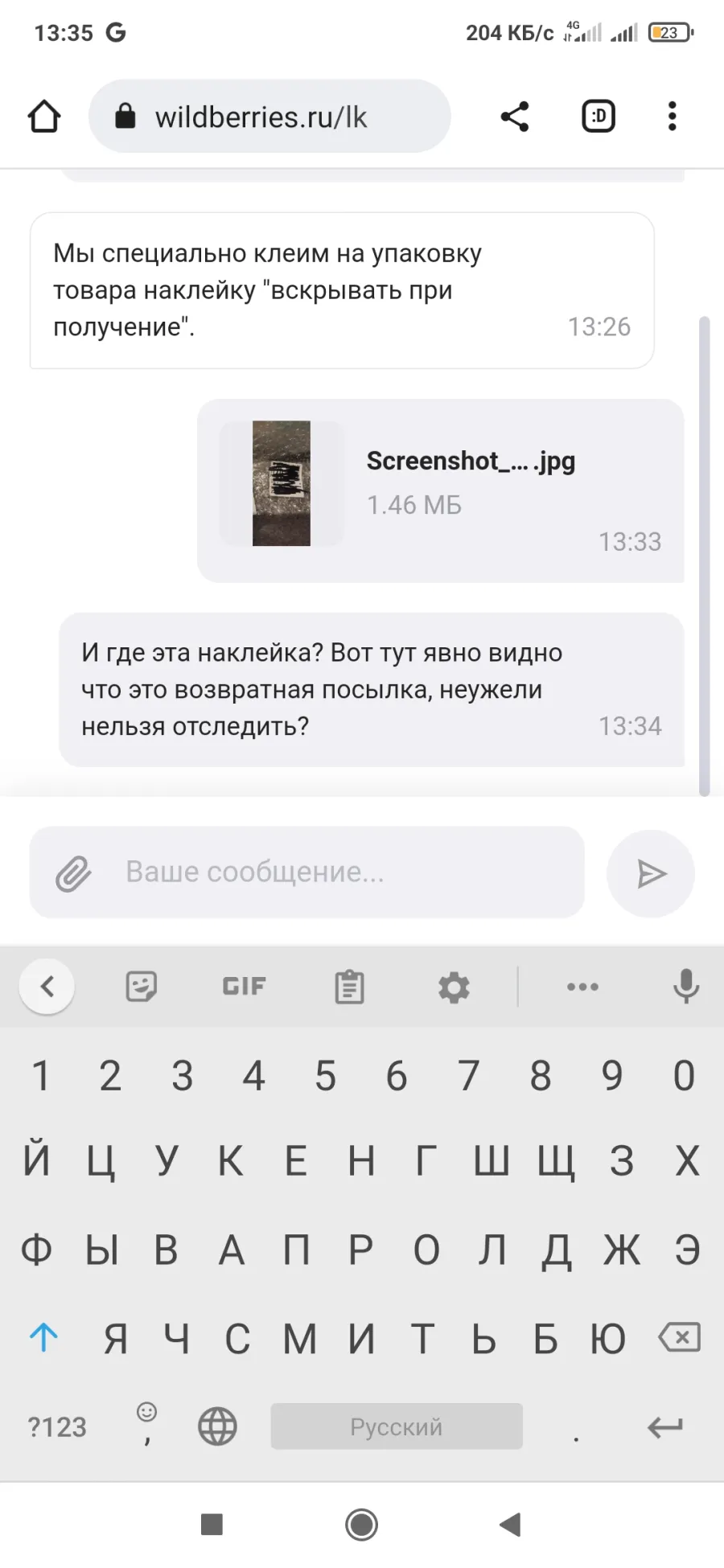
Task: Tap the browser home icon
Action: point(44,117)
